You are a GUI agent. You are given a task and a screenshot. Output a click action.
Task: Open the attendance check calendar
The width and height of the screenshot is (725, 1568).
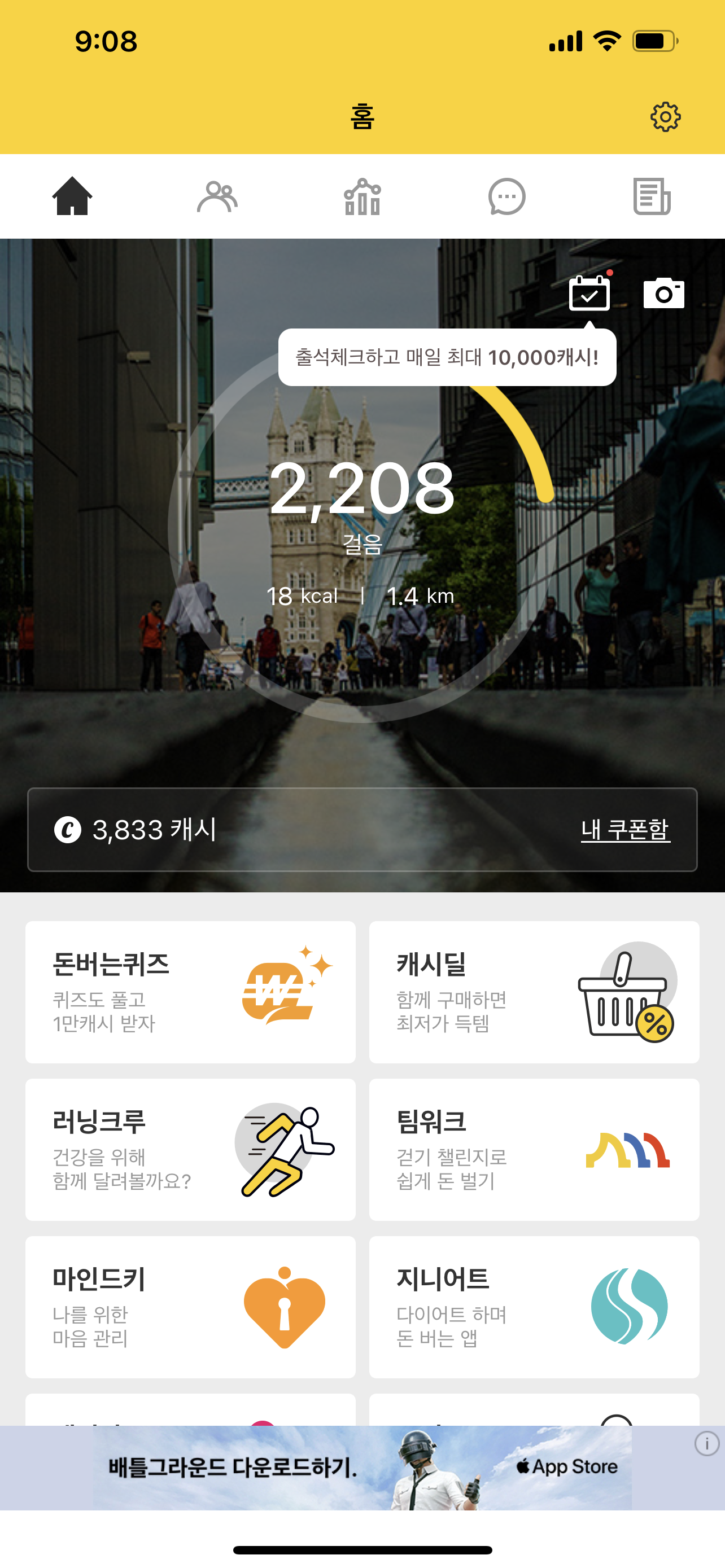[589, 294]
